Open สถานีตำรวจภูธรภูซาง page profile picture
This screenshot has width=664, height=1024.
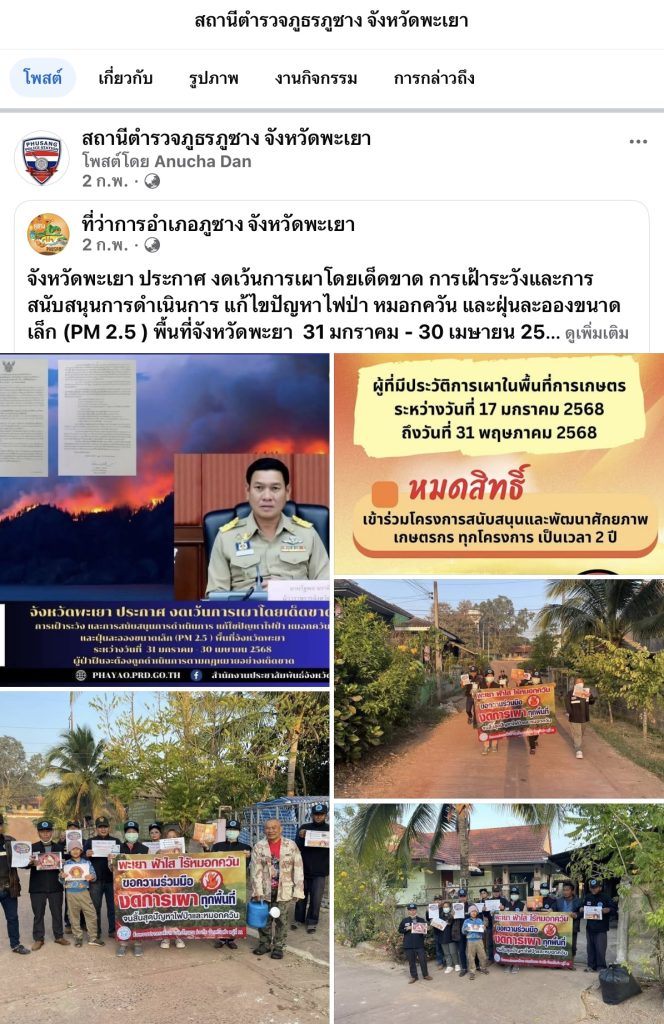[x=42, y=159]
